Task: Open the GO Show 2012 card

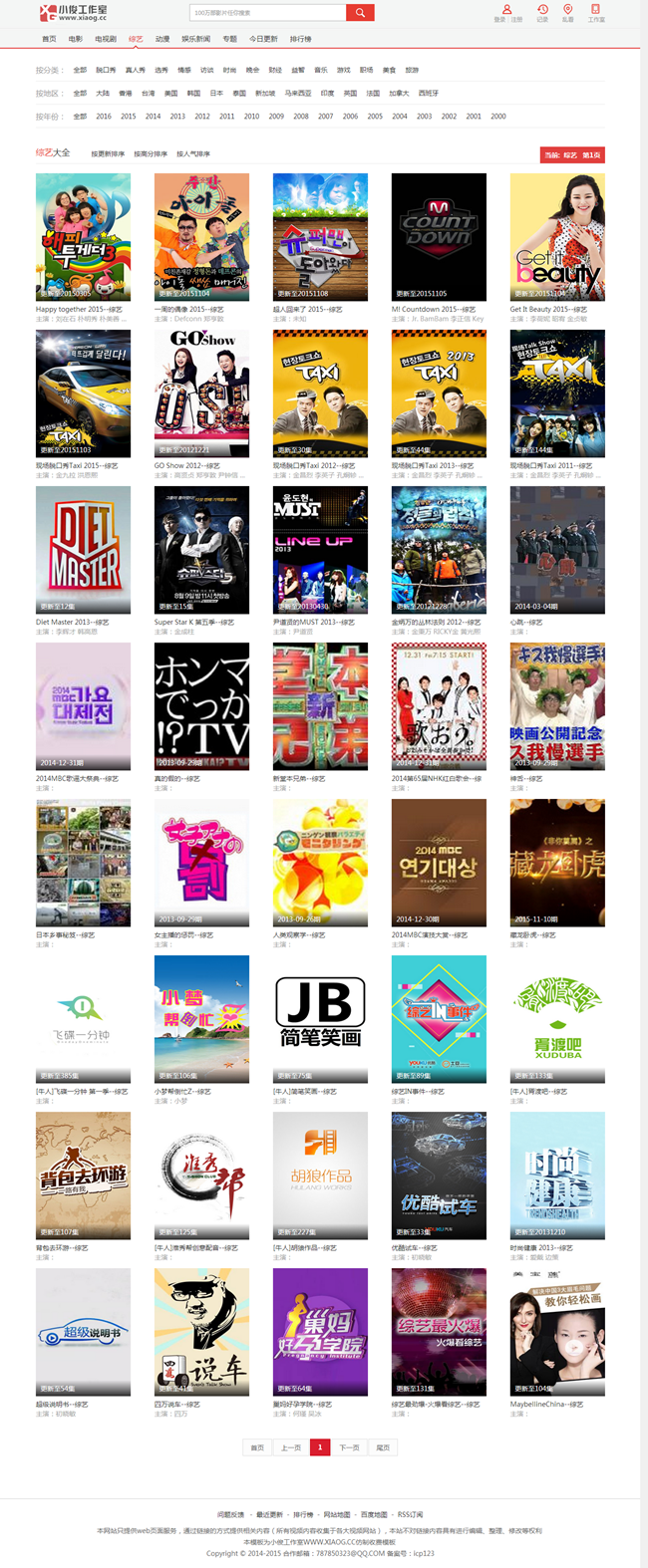Action: [201, 393]
